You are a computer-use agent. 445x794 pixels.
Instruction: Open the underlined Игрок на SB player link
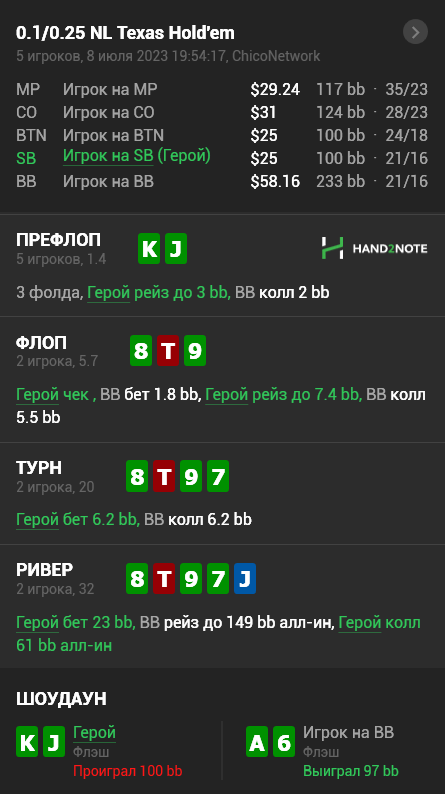[108, 156]
